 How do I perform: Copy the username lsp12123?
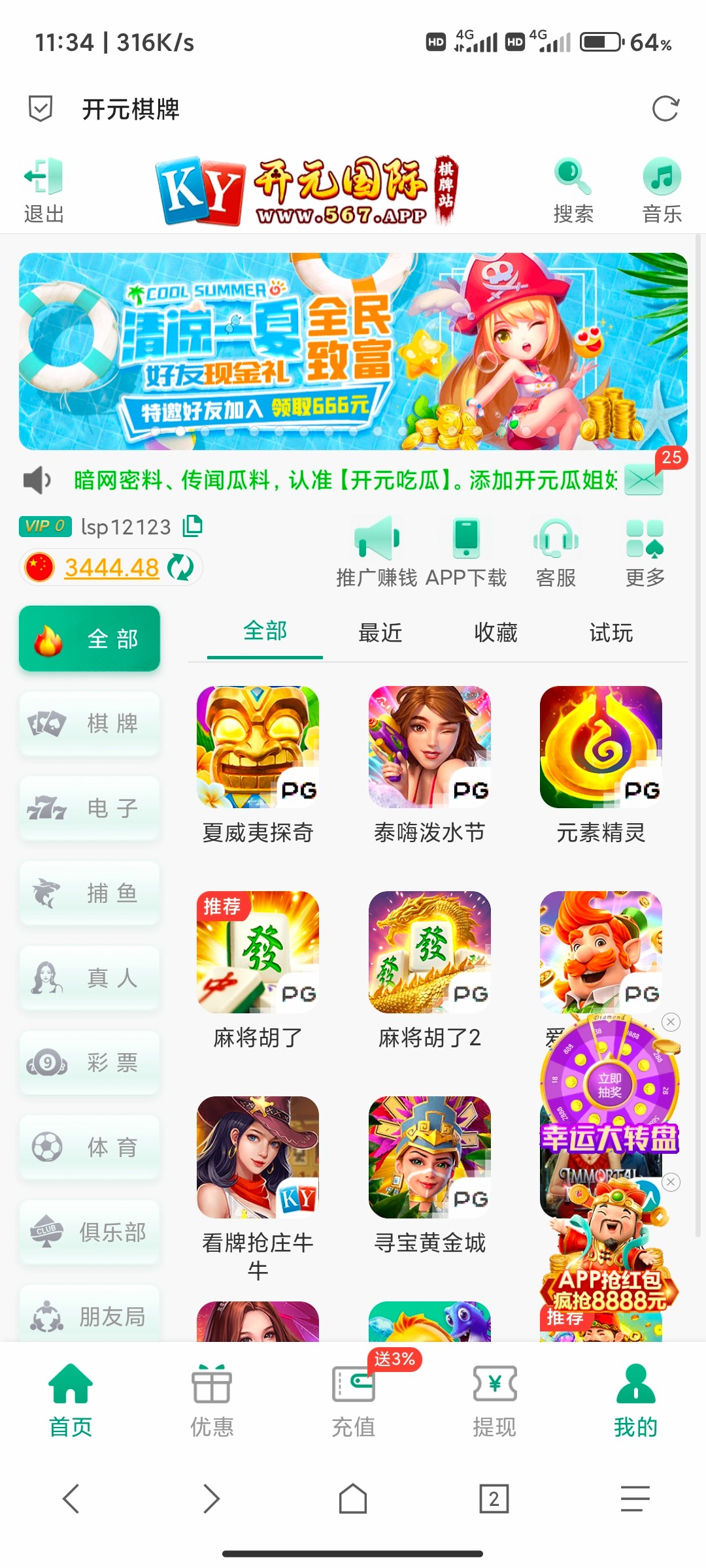pyautogui.click(x=193, y=526)
